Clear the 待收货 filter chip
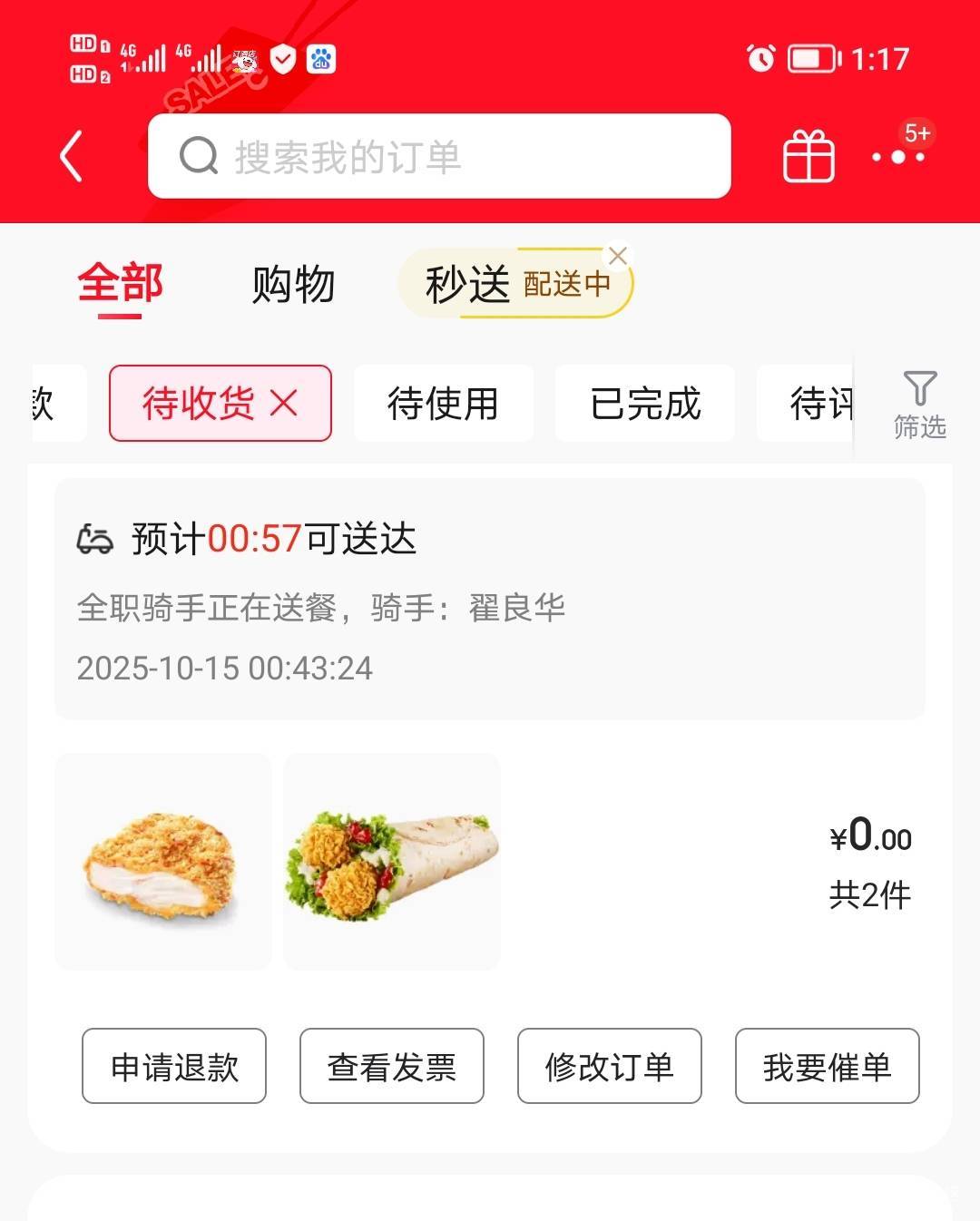Screen dimensions: 980x1221 (x=284, y=403)
